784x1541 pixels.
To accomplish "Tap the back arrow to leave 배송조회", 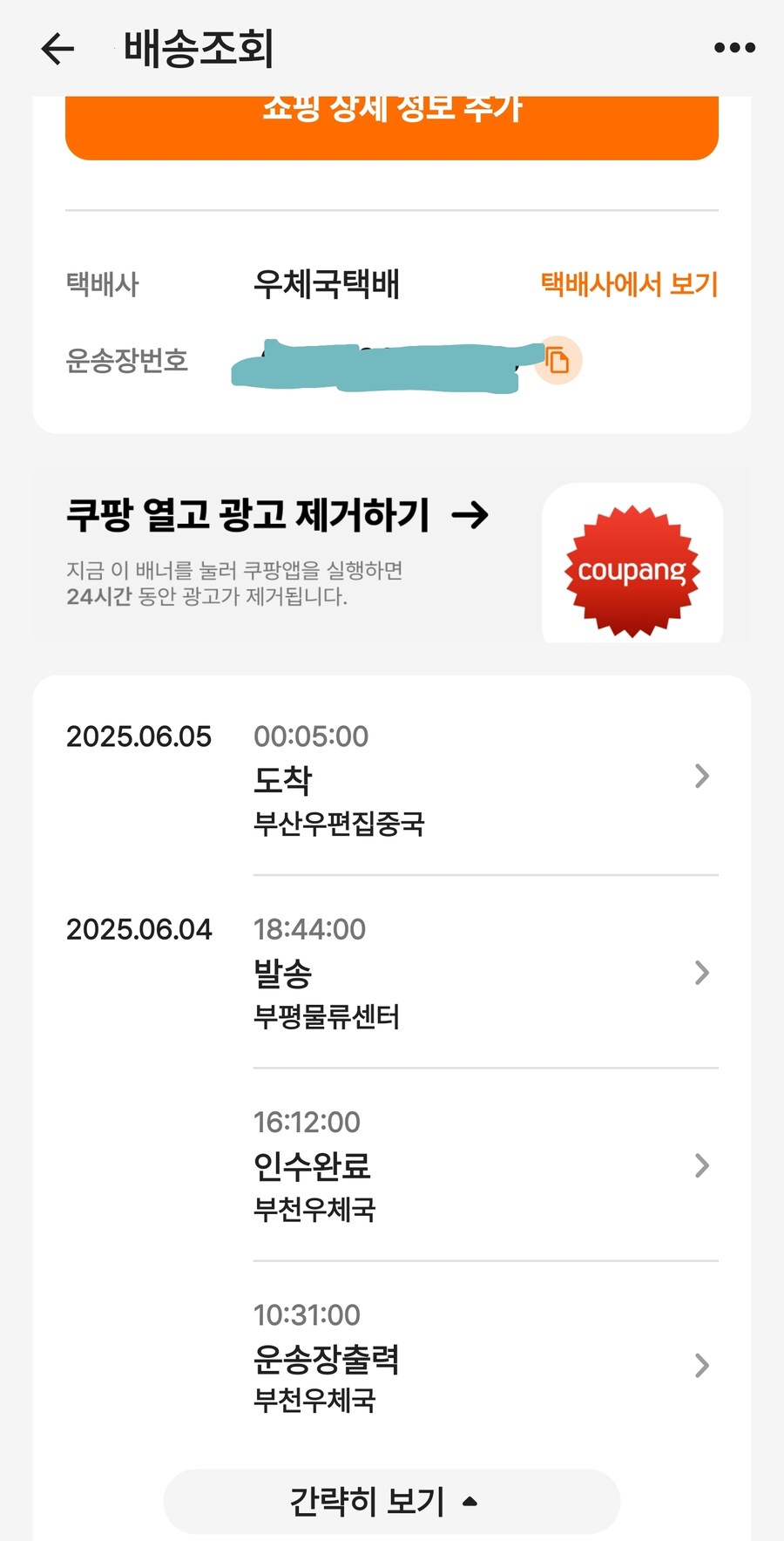I will [56, 50].
